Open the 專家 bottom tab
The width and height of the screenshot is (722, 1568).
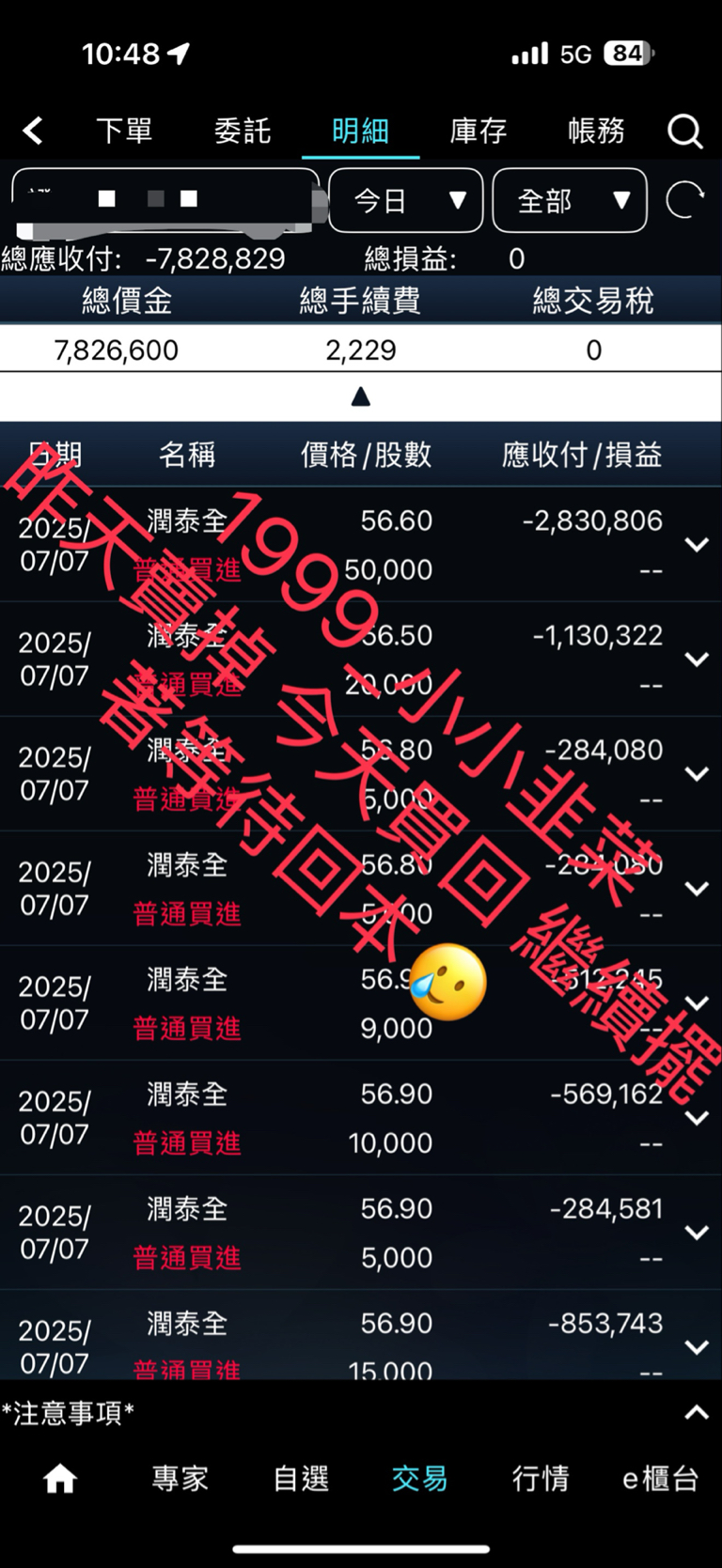coord(180,1479)
